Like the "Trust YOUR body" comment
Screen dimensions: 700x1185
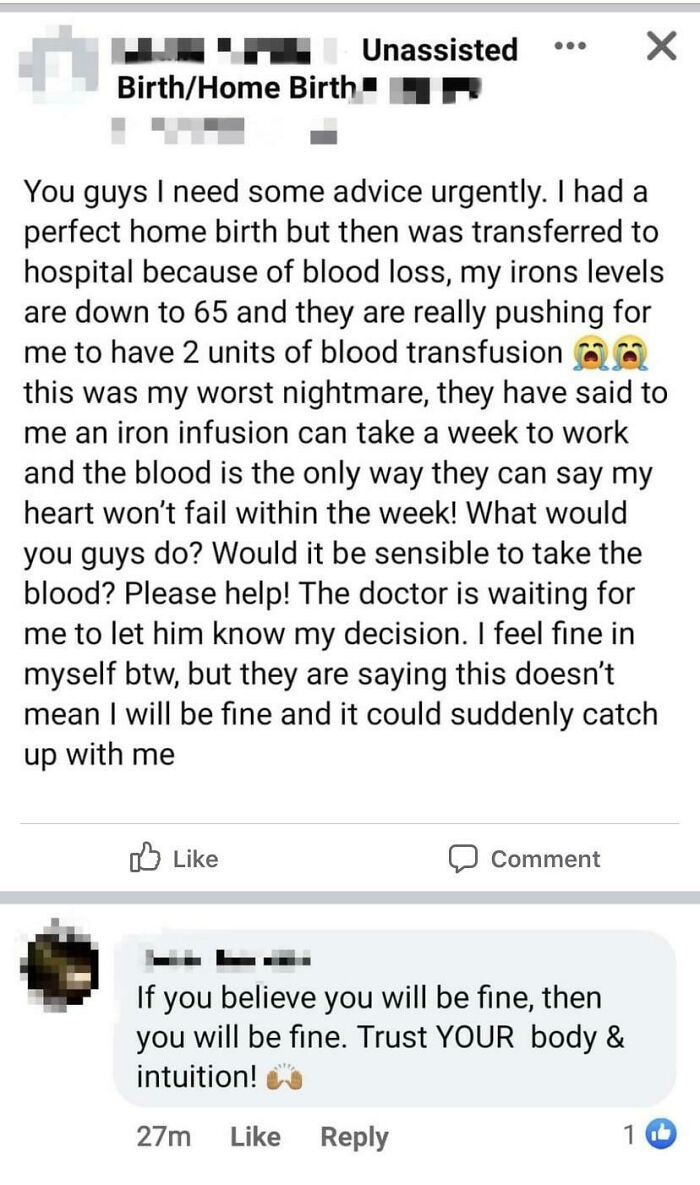click(255, 1136)
